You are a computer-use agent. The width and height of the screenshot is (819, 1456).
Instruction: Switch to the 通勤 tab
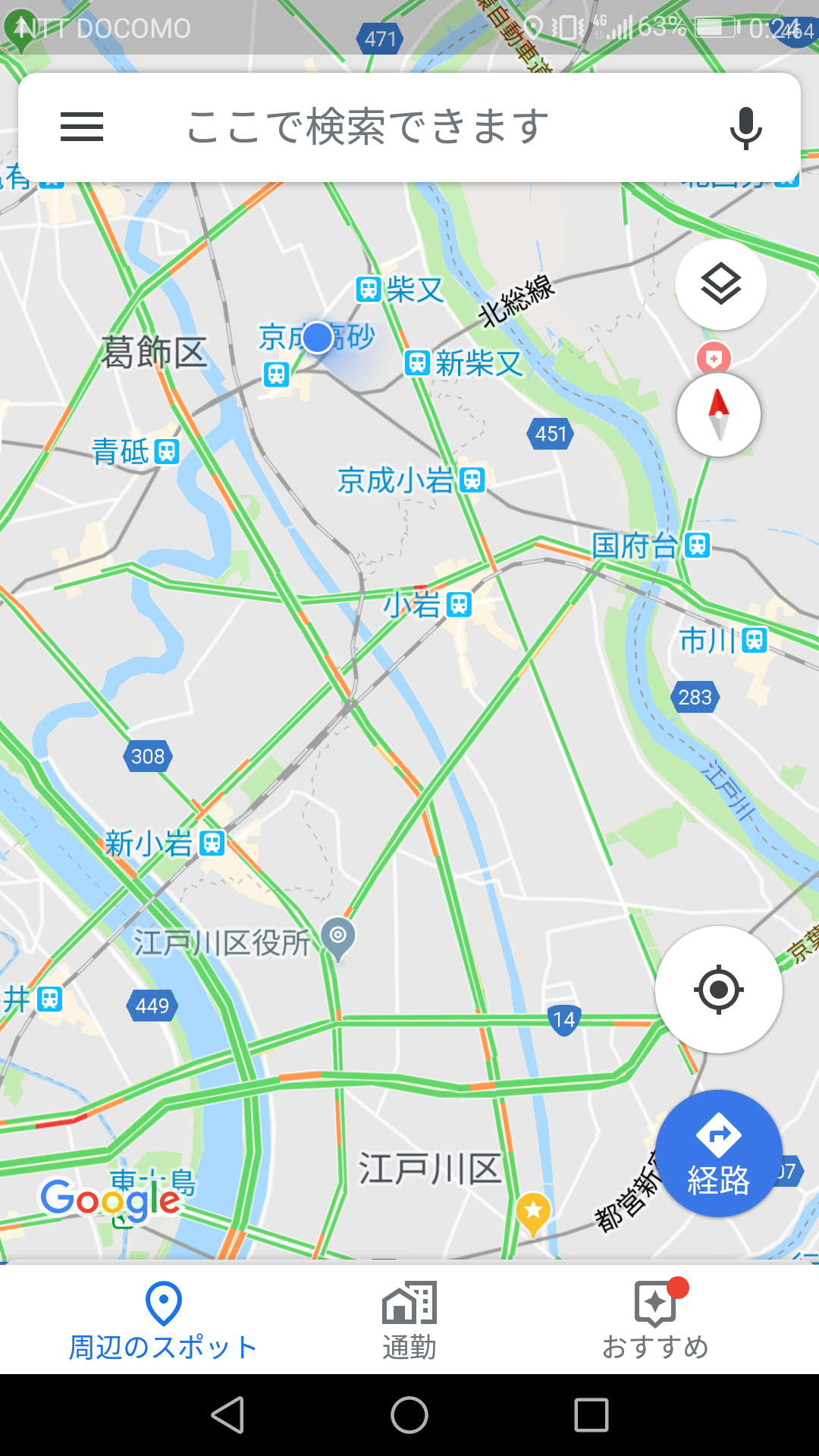(x=409, y=1319)
